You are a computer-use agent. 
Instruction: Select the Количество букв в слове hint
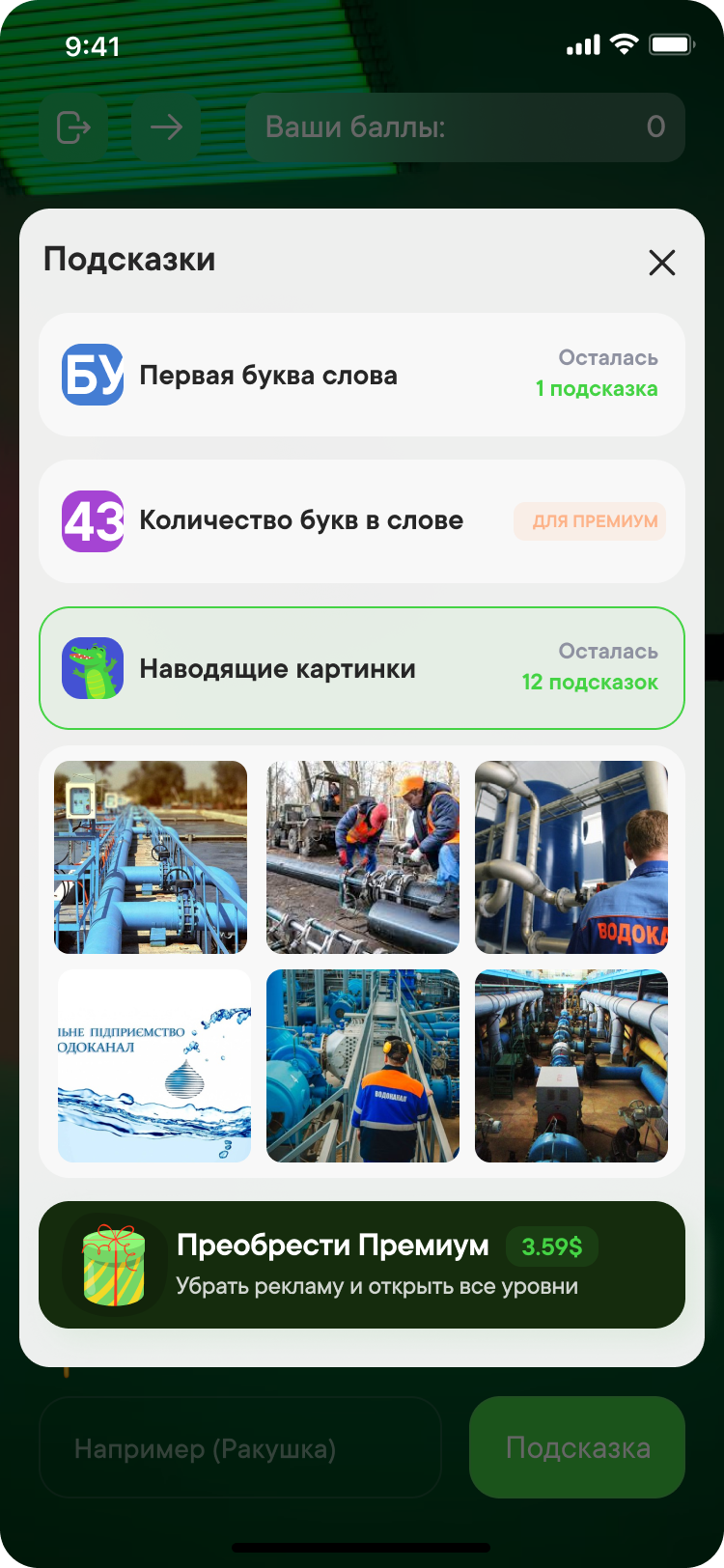click(x=362, y=521)
